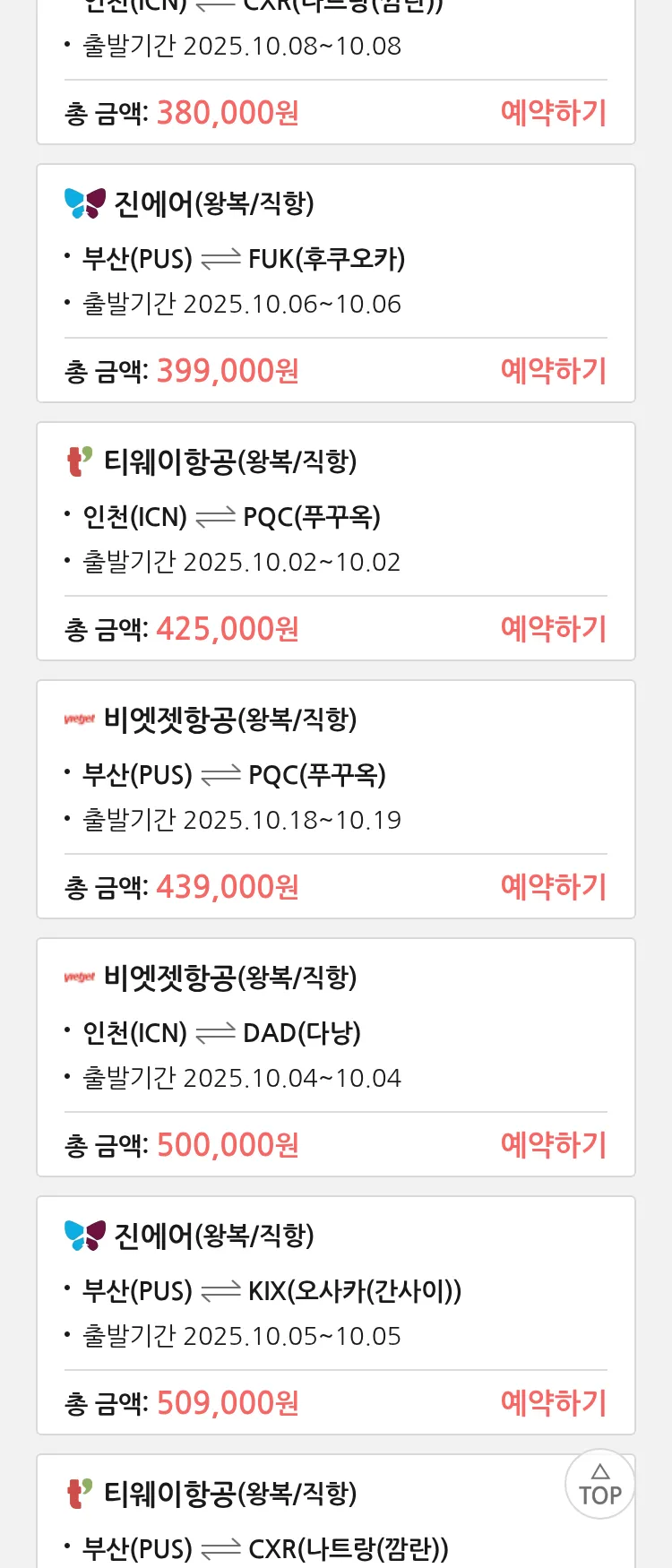Tap 예약하기 for the 425,000원 T'way flight

553,629
